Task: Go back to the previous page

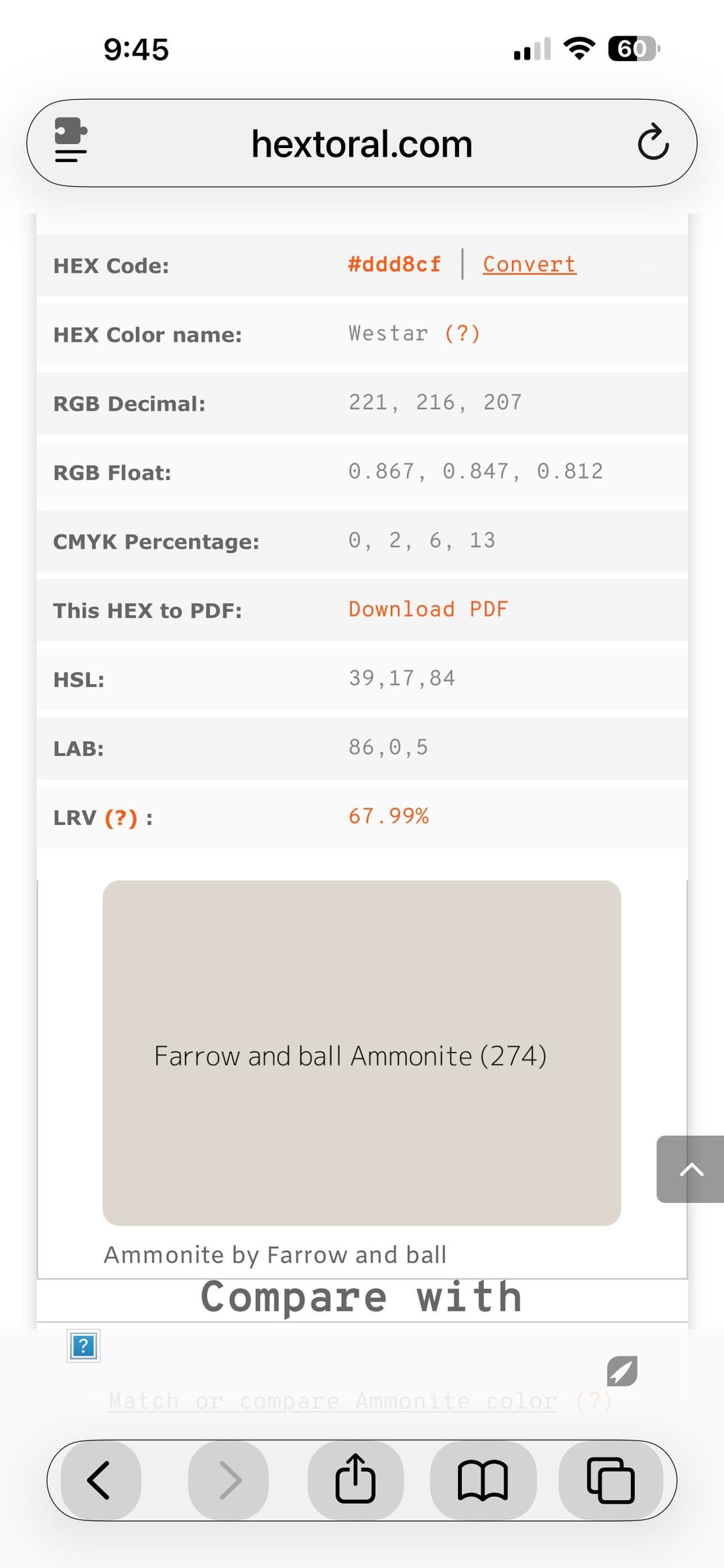Action: [x=100, y=1480]
